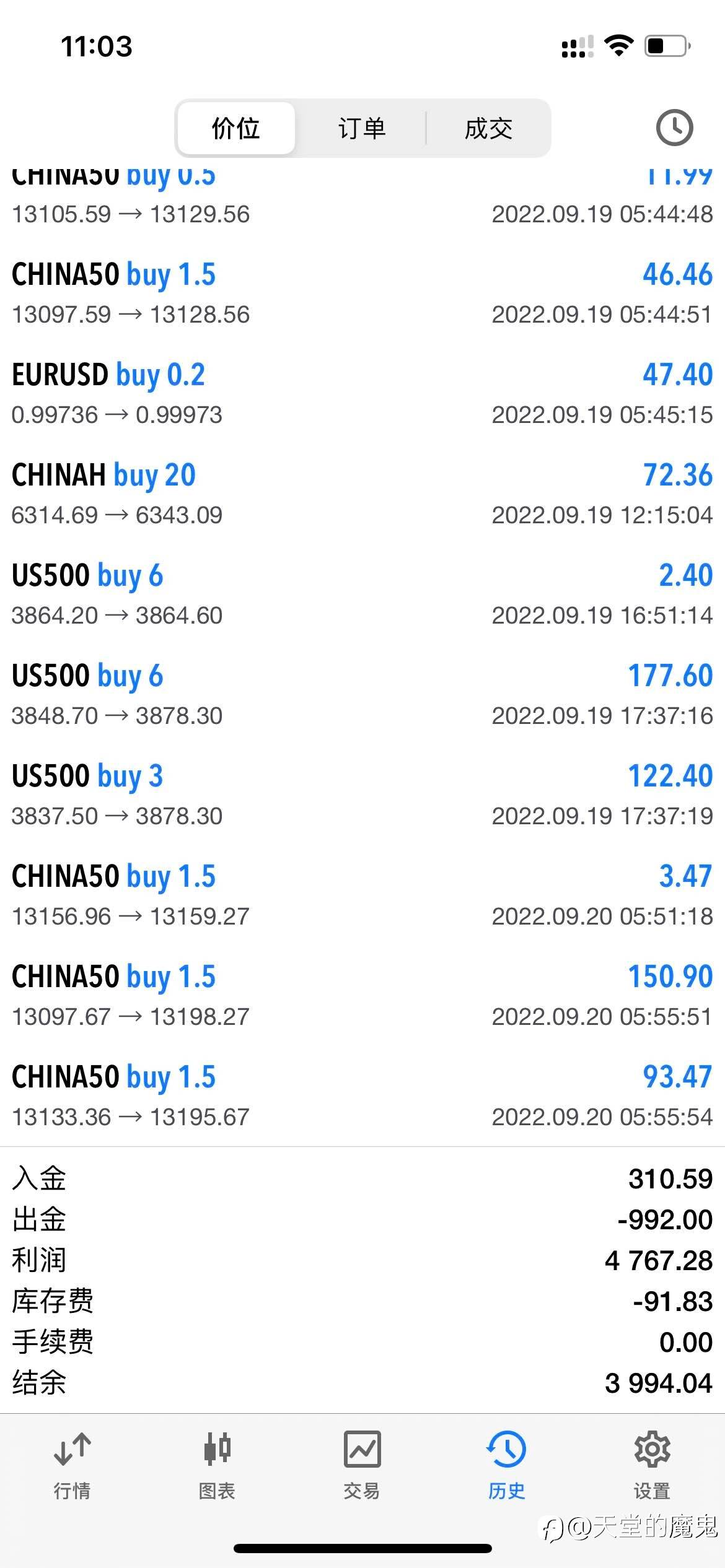Open the clock date-range filter
This screenshot has width=725, height=1568.
pyautogui.click(x=674, y=128)
